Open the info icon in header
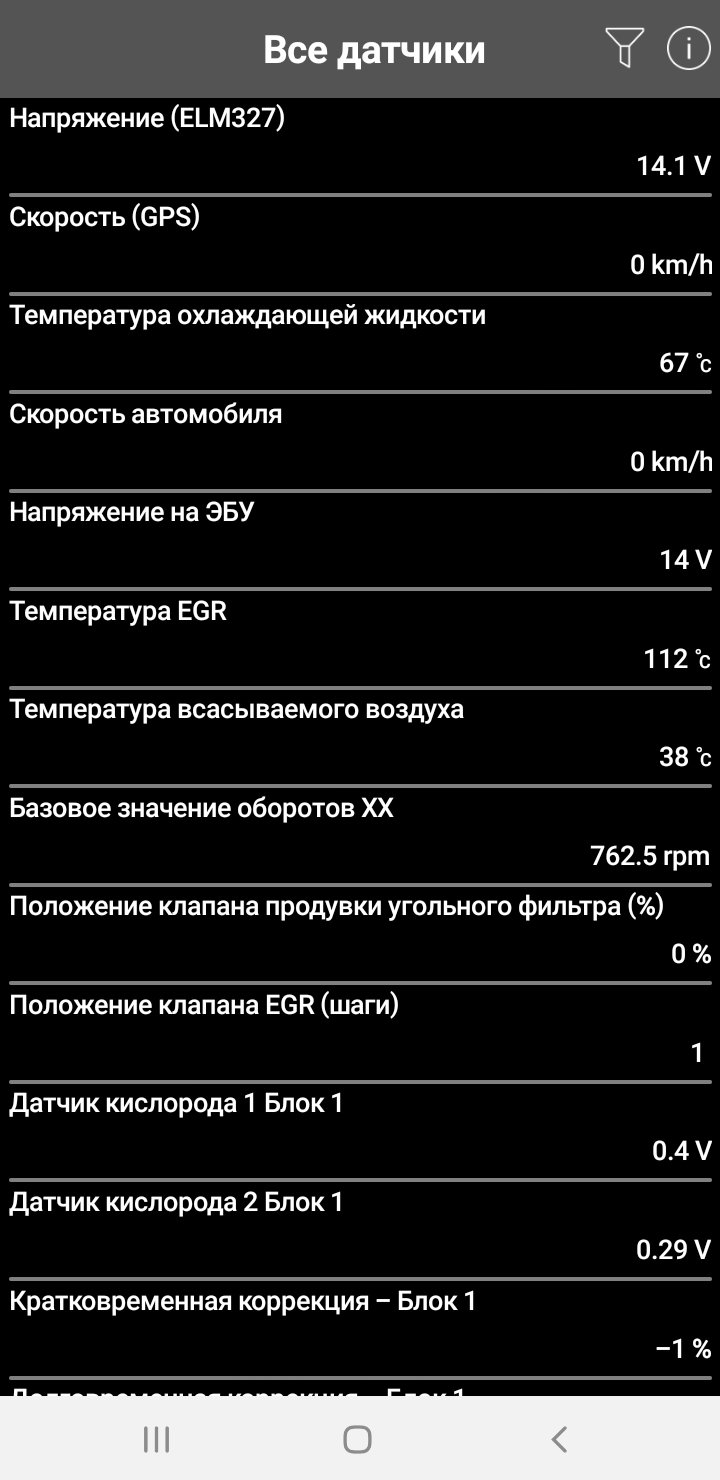The height and width of the screenshot is (1480, 720). (688, 48)
